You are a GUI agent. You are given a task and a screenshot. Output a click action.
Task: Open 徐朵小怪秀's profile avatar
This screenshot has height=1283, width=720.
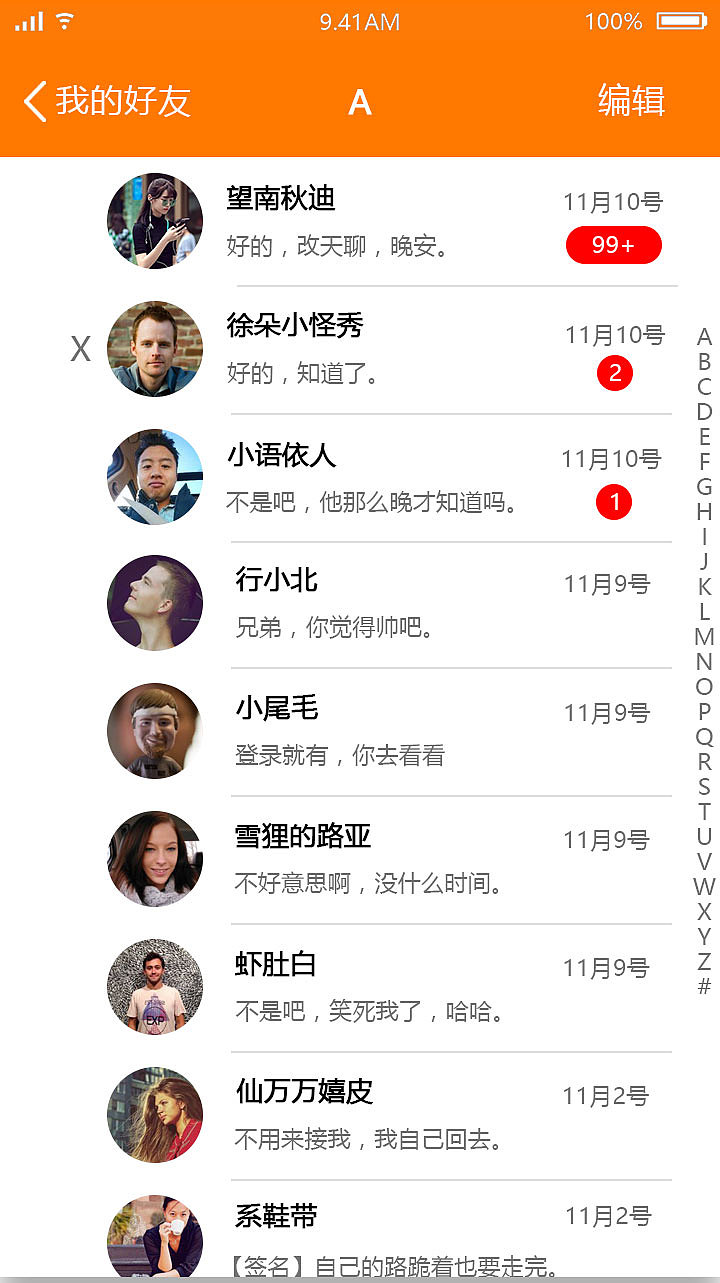(154, 348)
